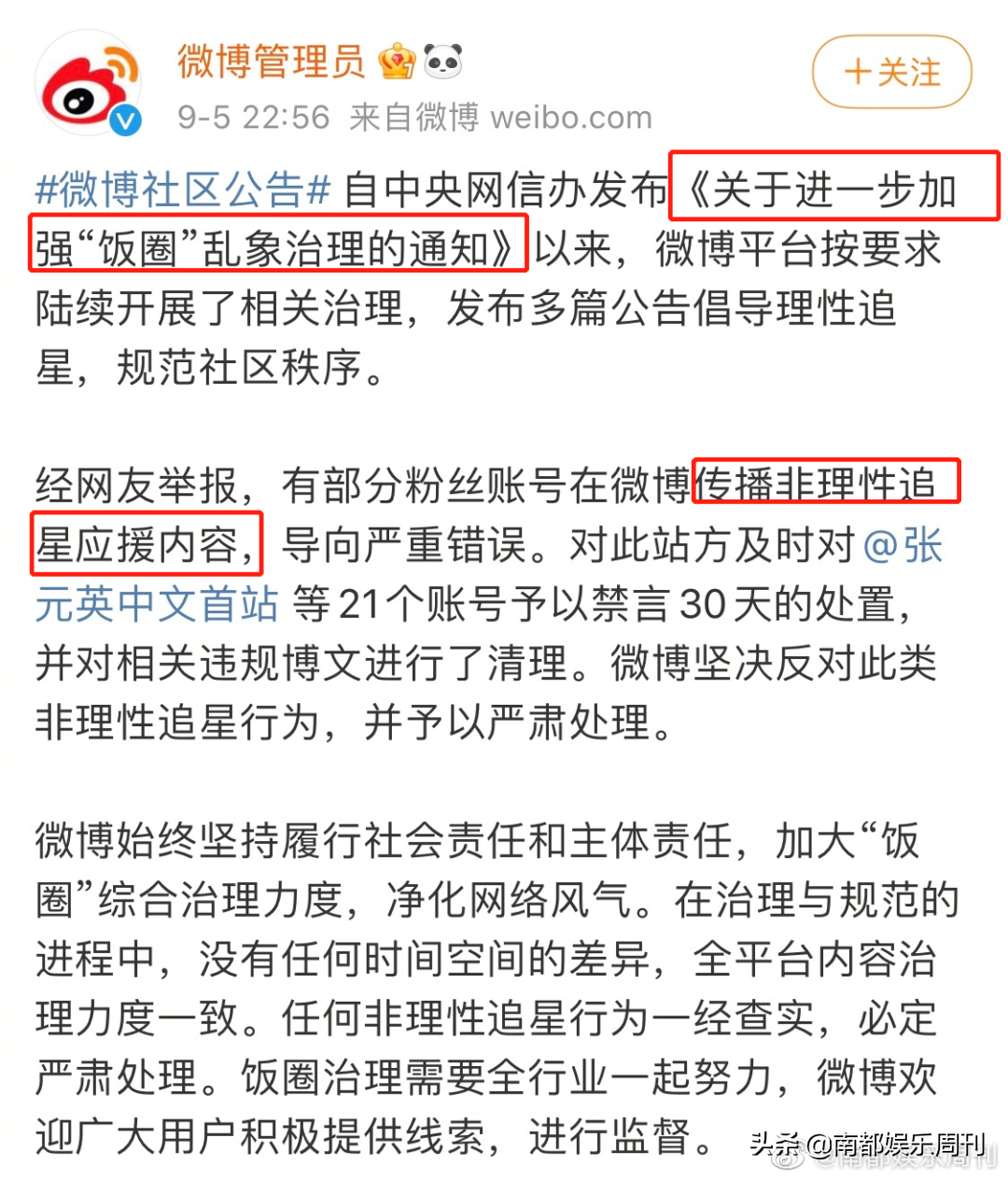Image resolution: width=1008 pixels, height=1180 pixels.
Task: Open 微博管理员's profile avatar
Action: tap(88, 84)
